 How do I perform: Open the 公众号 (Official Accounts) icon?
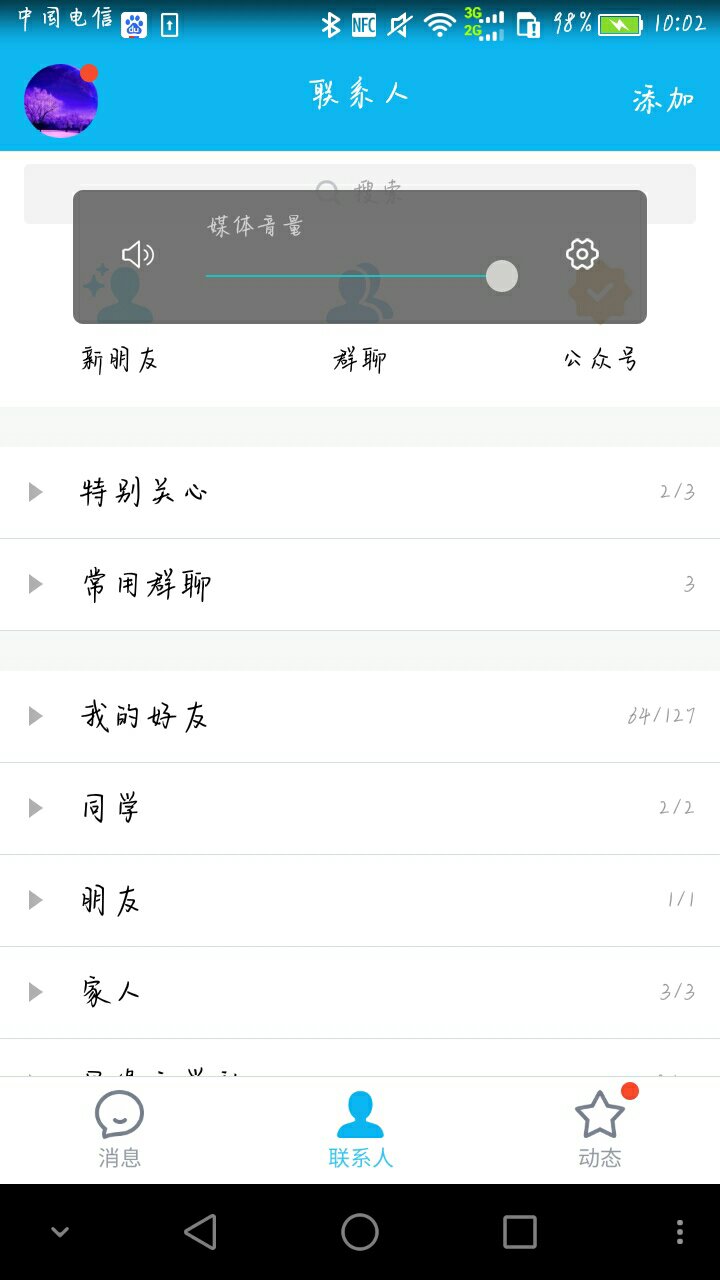tap(600, 295)
